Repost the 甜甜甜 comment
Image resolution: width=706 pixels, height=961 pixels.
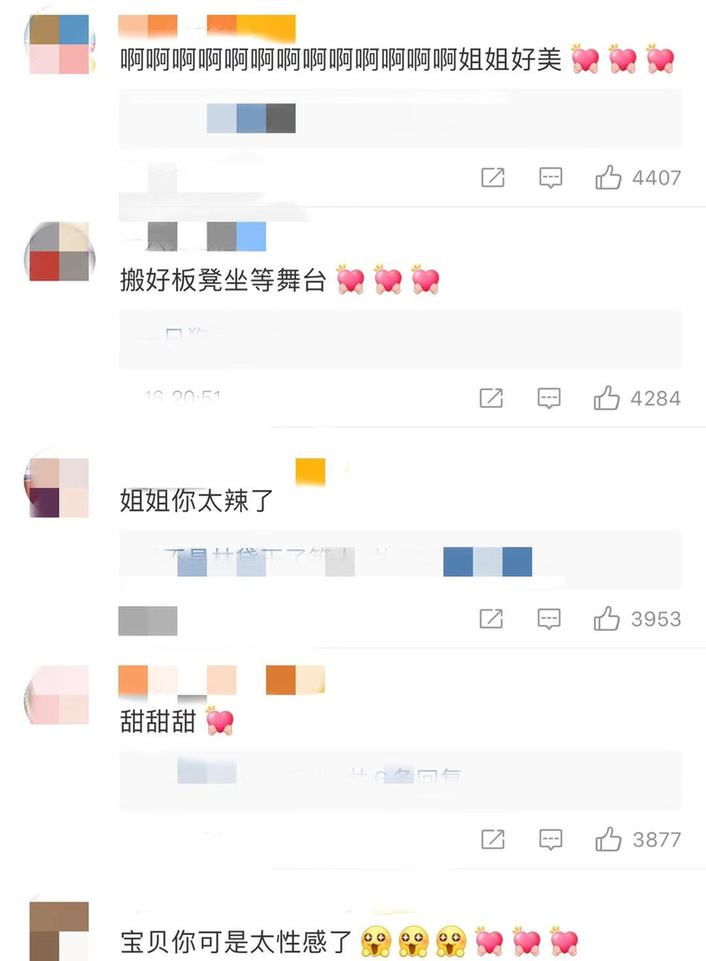pos(491,839)
